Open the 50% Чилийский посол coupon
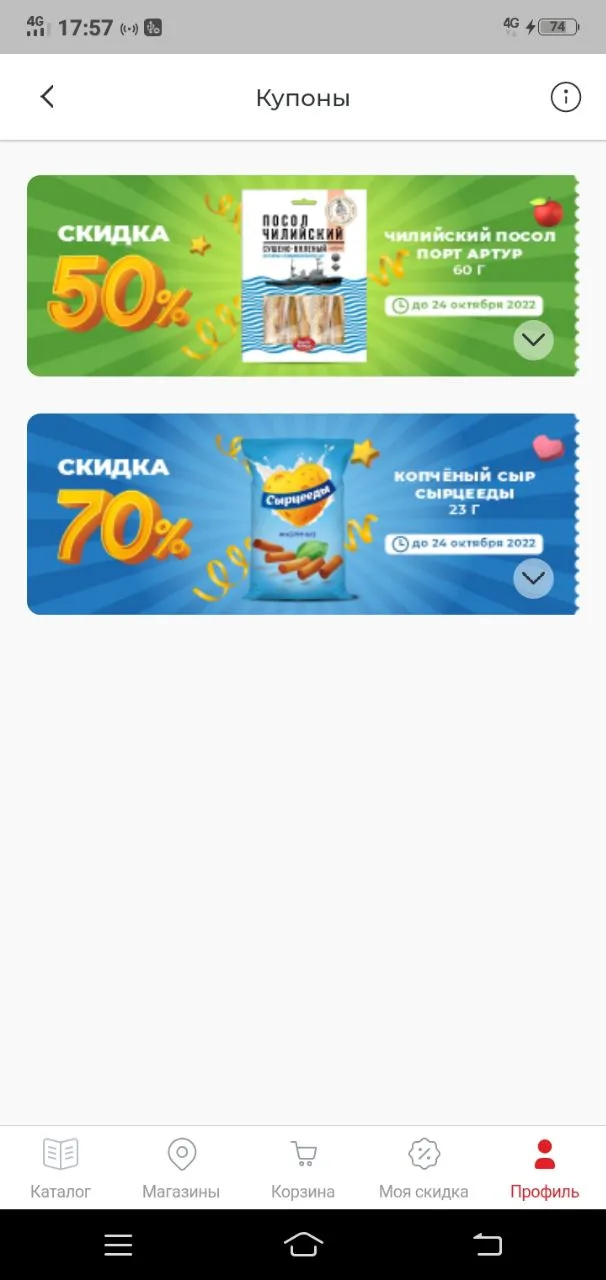 pyautogui.click(x=303, y=276)
